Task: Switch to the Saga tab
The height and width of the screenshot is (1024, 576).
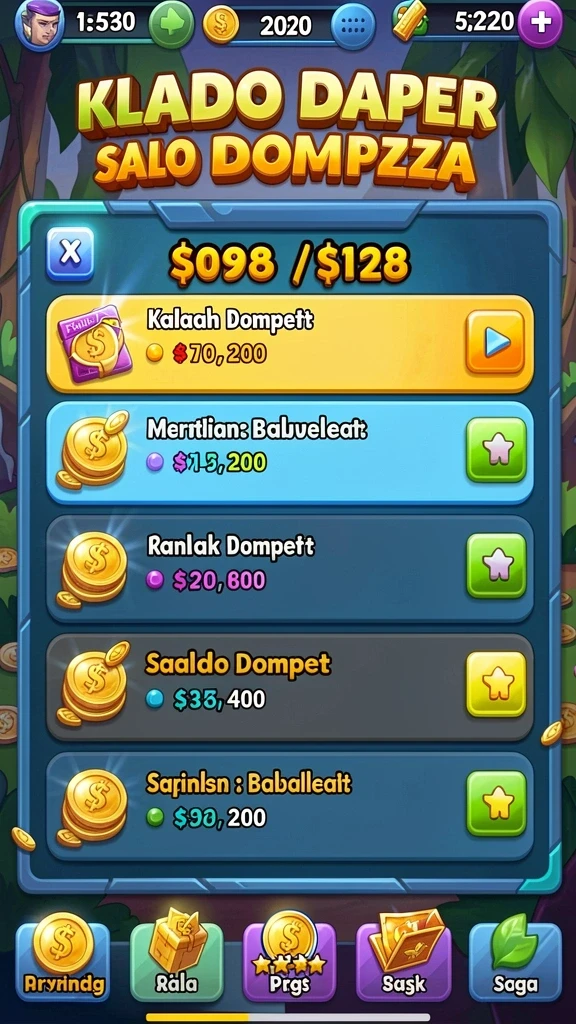Action: click(x=515, y=960)
